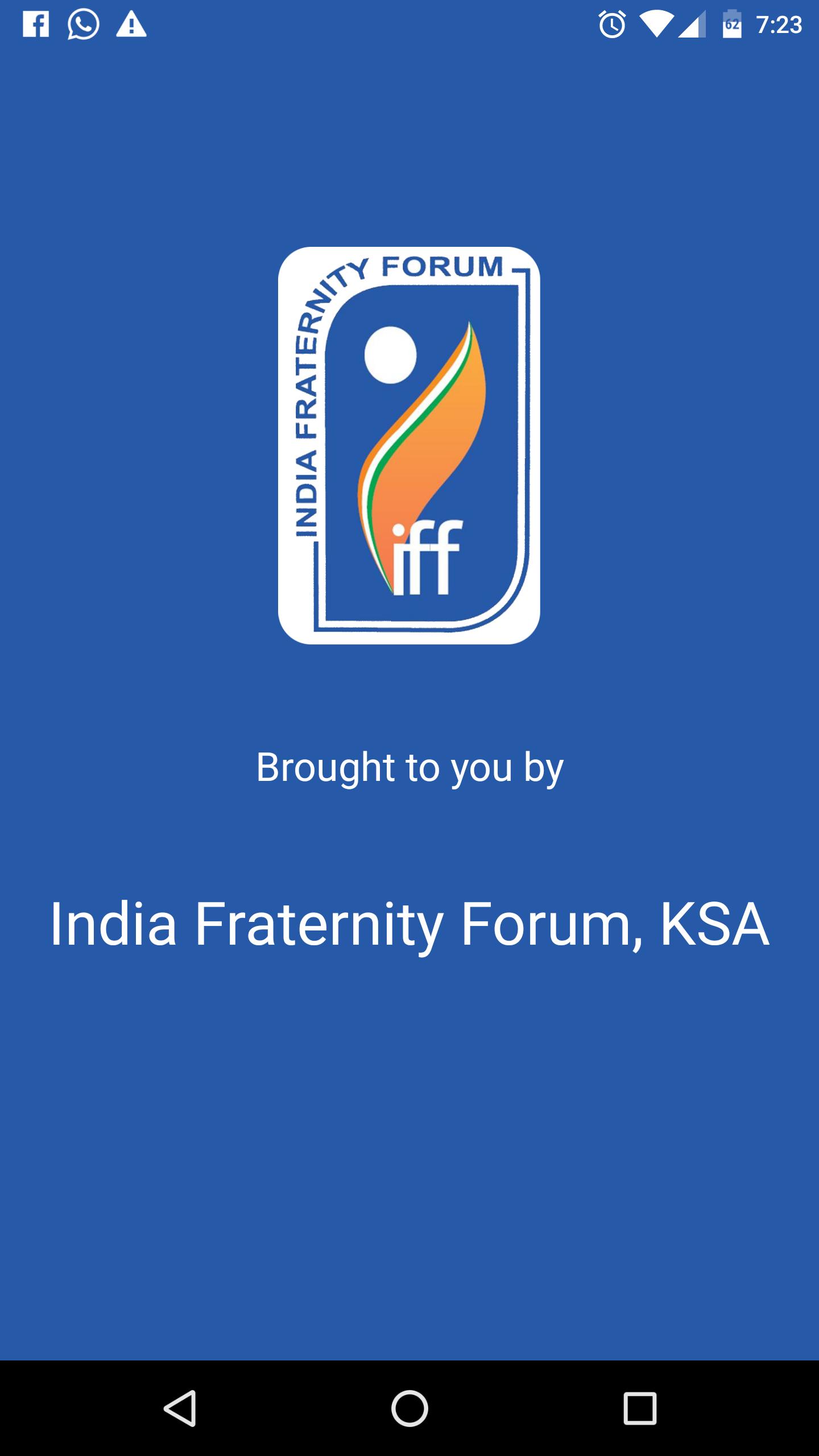Go to the home screen via home button
Viewport: 819px width, 1456px height.
point(409,1408)
